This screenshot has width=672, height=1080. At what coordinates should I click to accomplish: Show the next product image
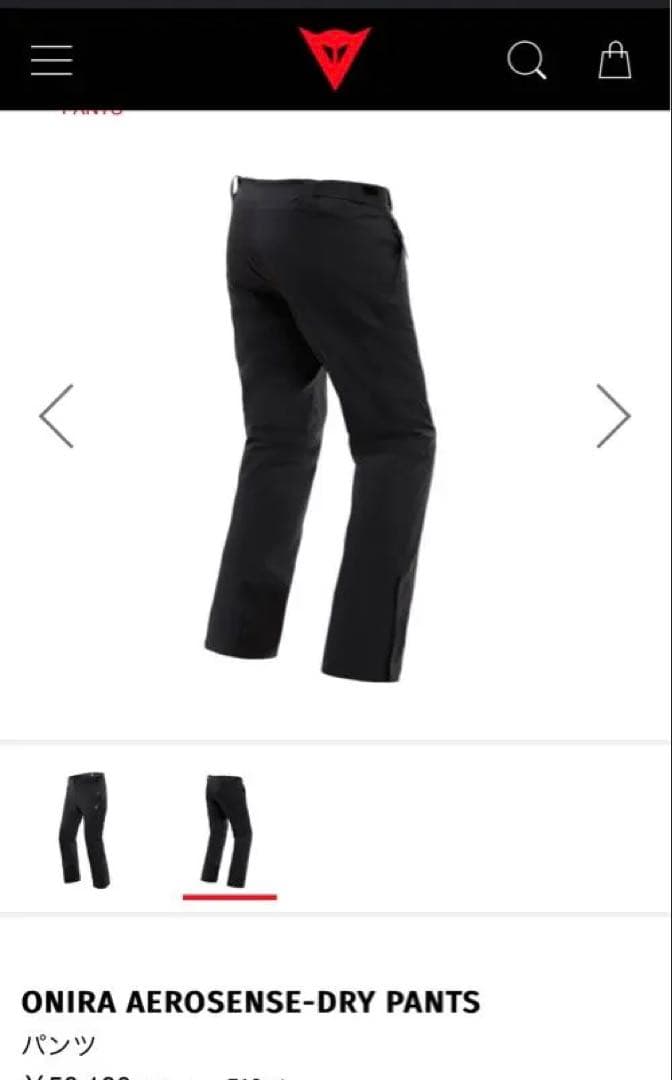coord(613,415)
